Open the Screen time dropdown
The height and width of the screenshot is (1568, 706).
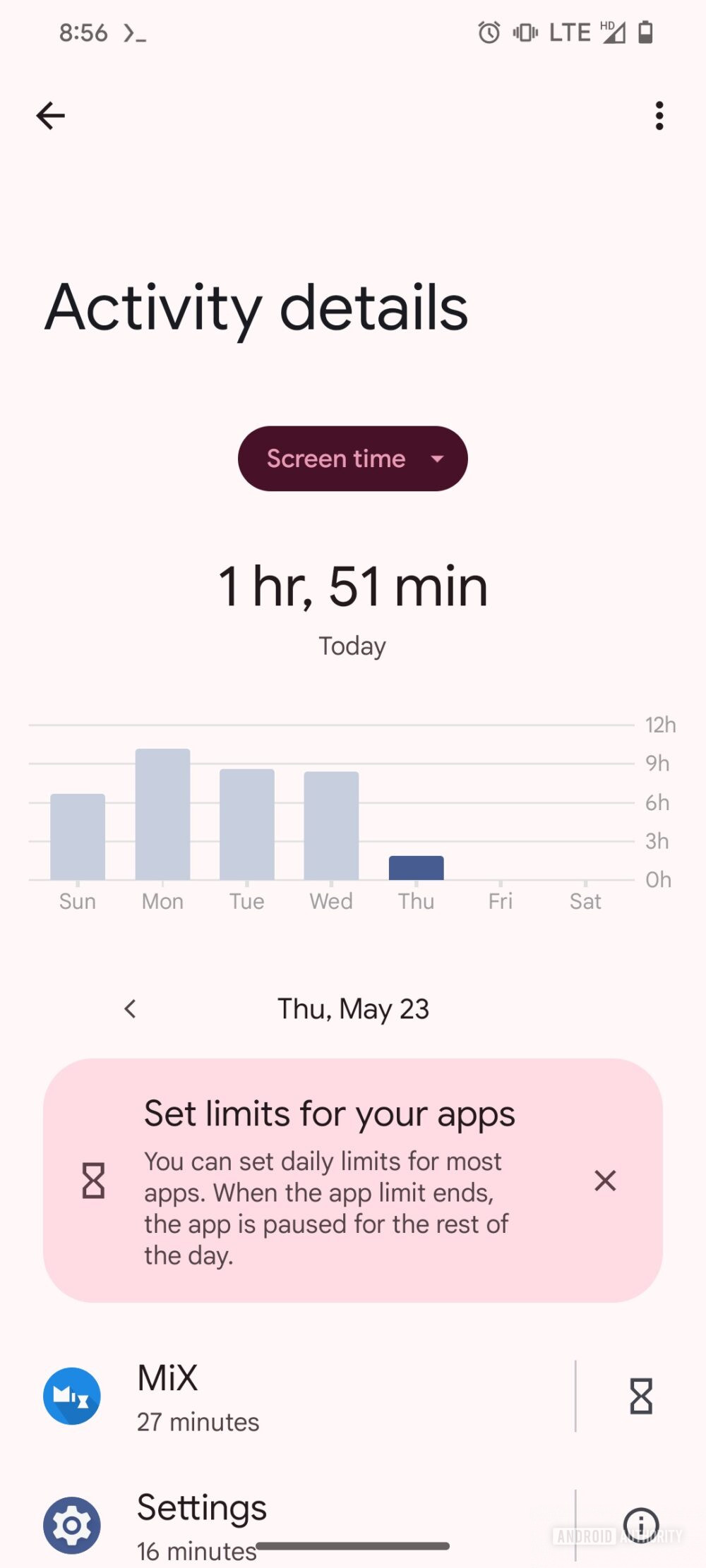point(352,458)
